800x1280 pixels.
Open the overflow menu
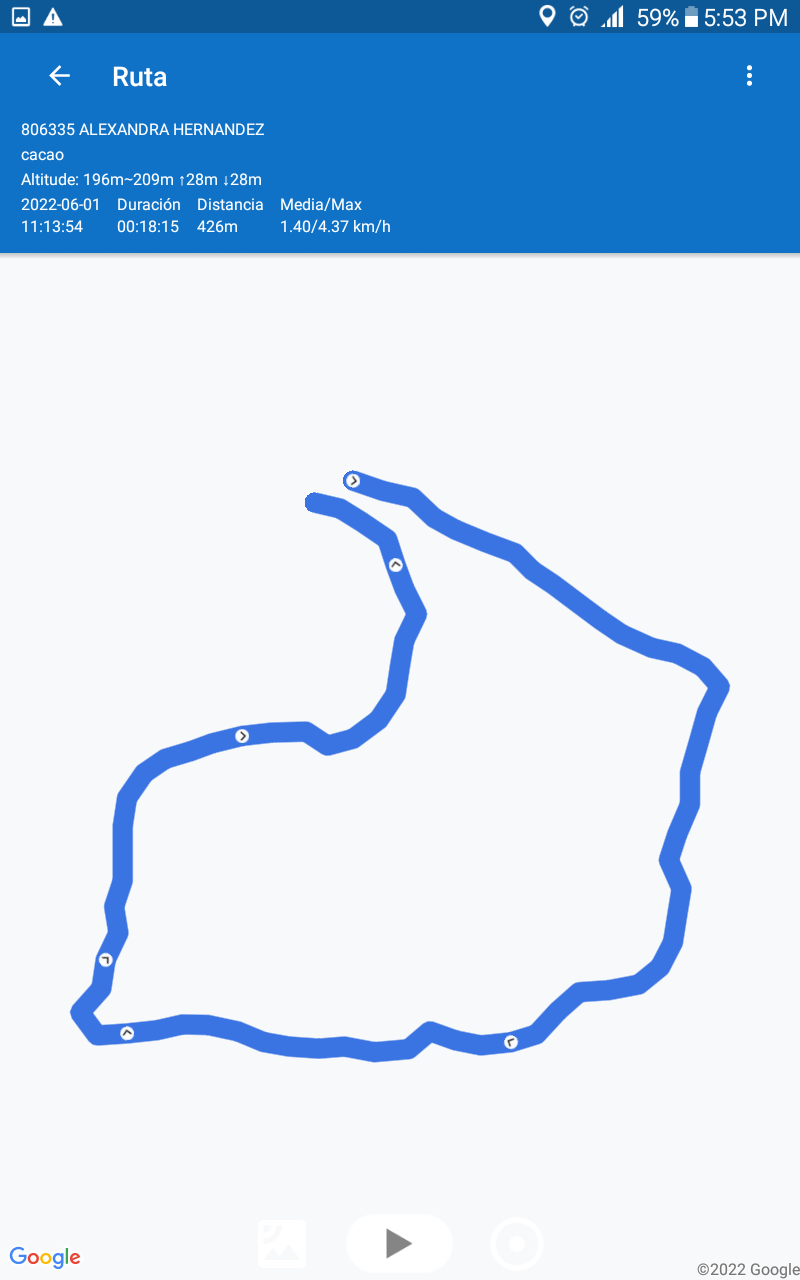coord(749,76)
